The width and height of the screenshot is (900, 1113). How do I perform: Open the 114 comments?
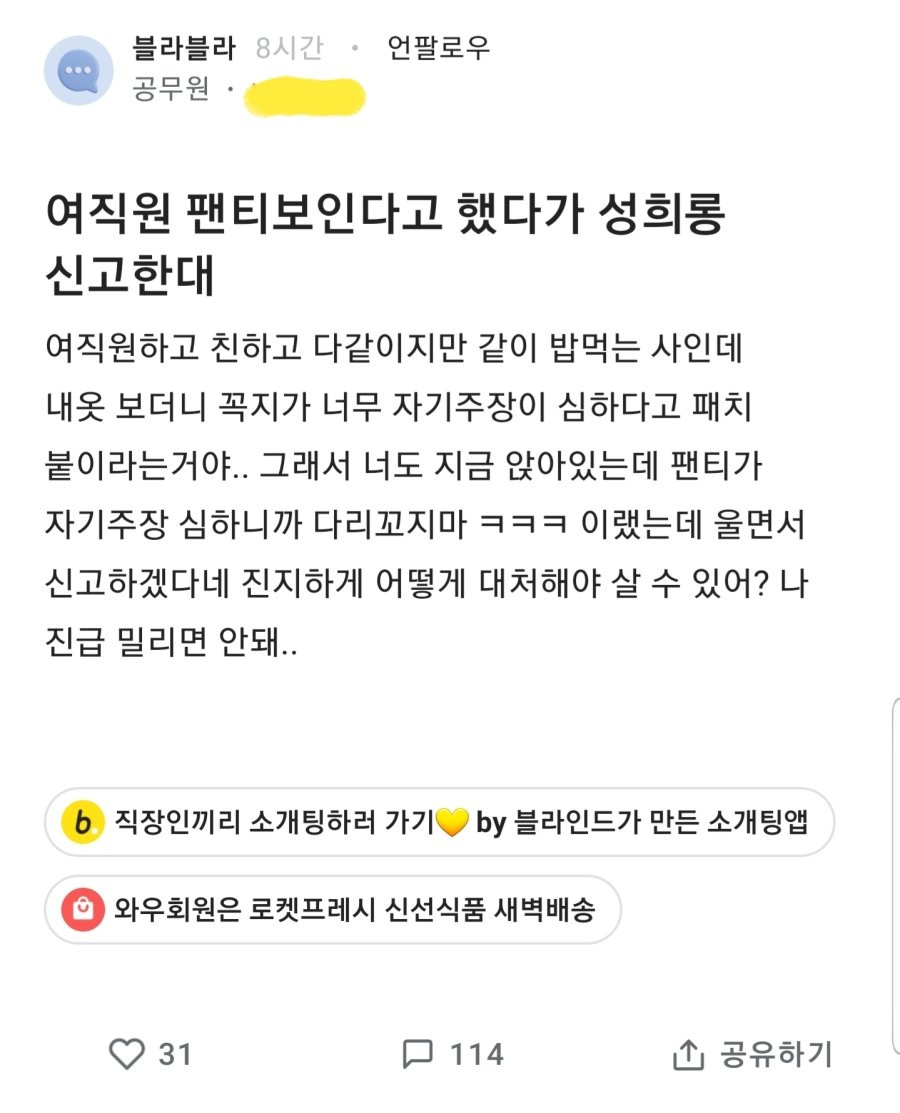pyautogui.click(x=452, y=1054)
